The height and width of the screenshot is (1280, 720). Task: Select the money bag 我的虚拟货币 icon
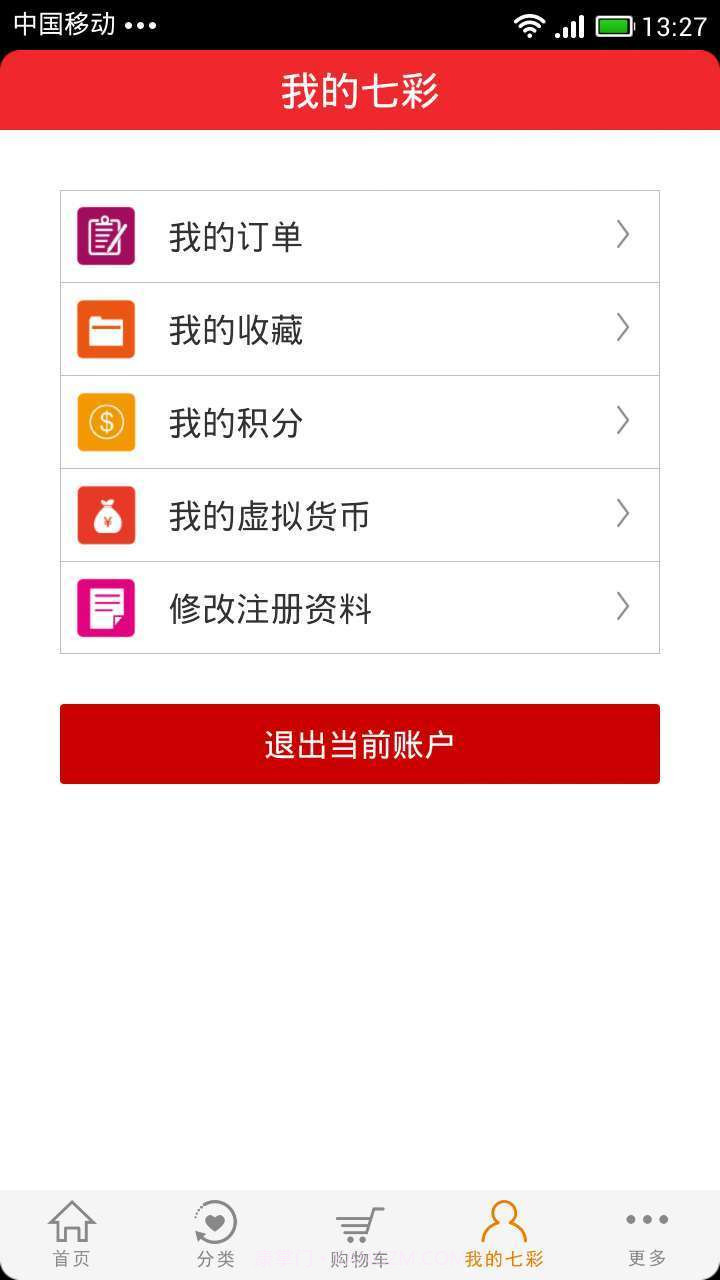(x=105, y=514)
